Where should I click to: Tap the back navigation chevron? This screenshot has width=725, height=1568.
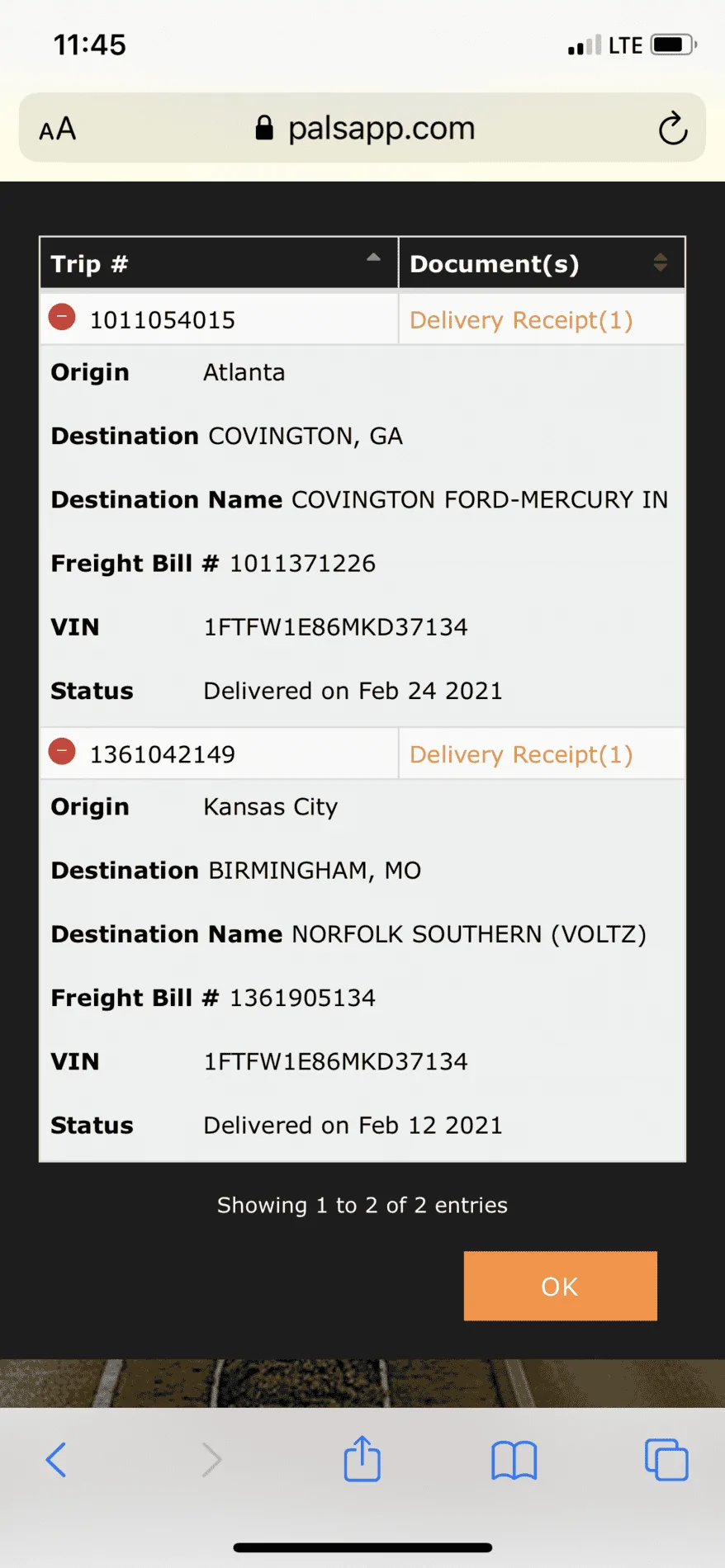(55, 1459)
